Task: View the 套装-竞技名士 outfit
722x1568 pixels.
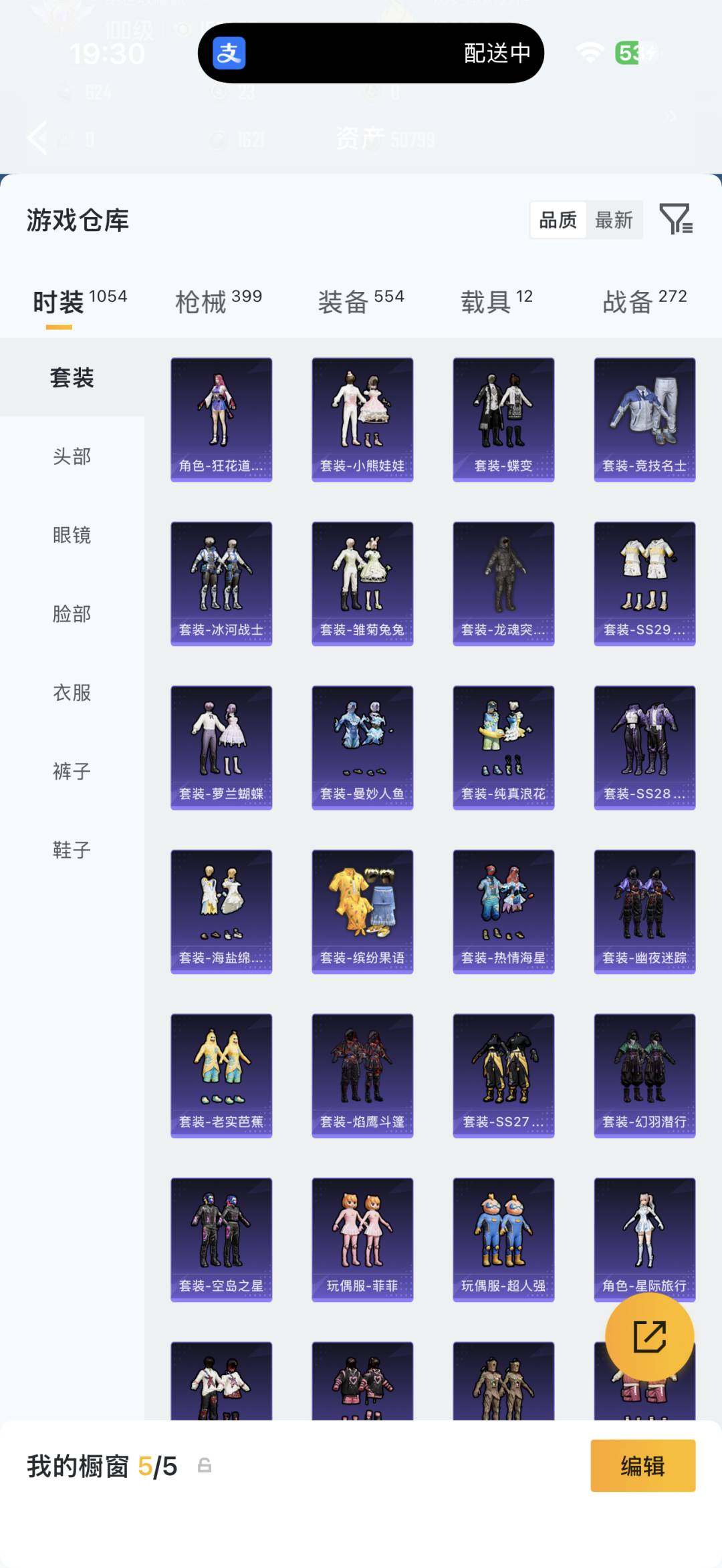Action: (x=644, y=420)
